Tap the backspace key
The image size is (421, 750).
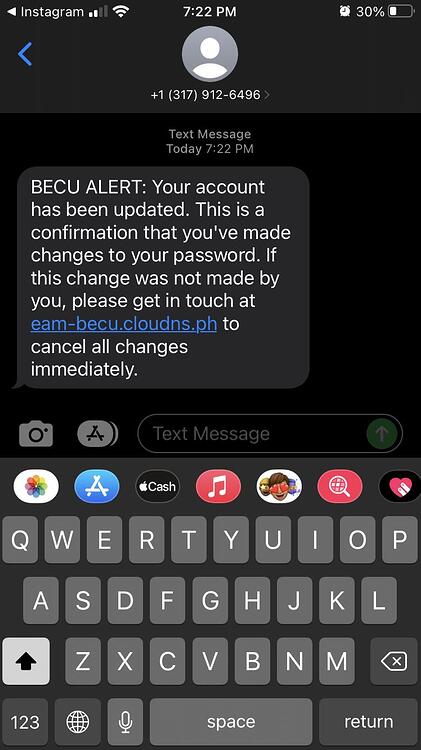click(x=394, y=661)
